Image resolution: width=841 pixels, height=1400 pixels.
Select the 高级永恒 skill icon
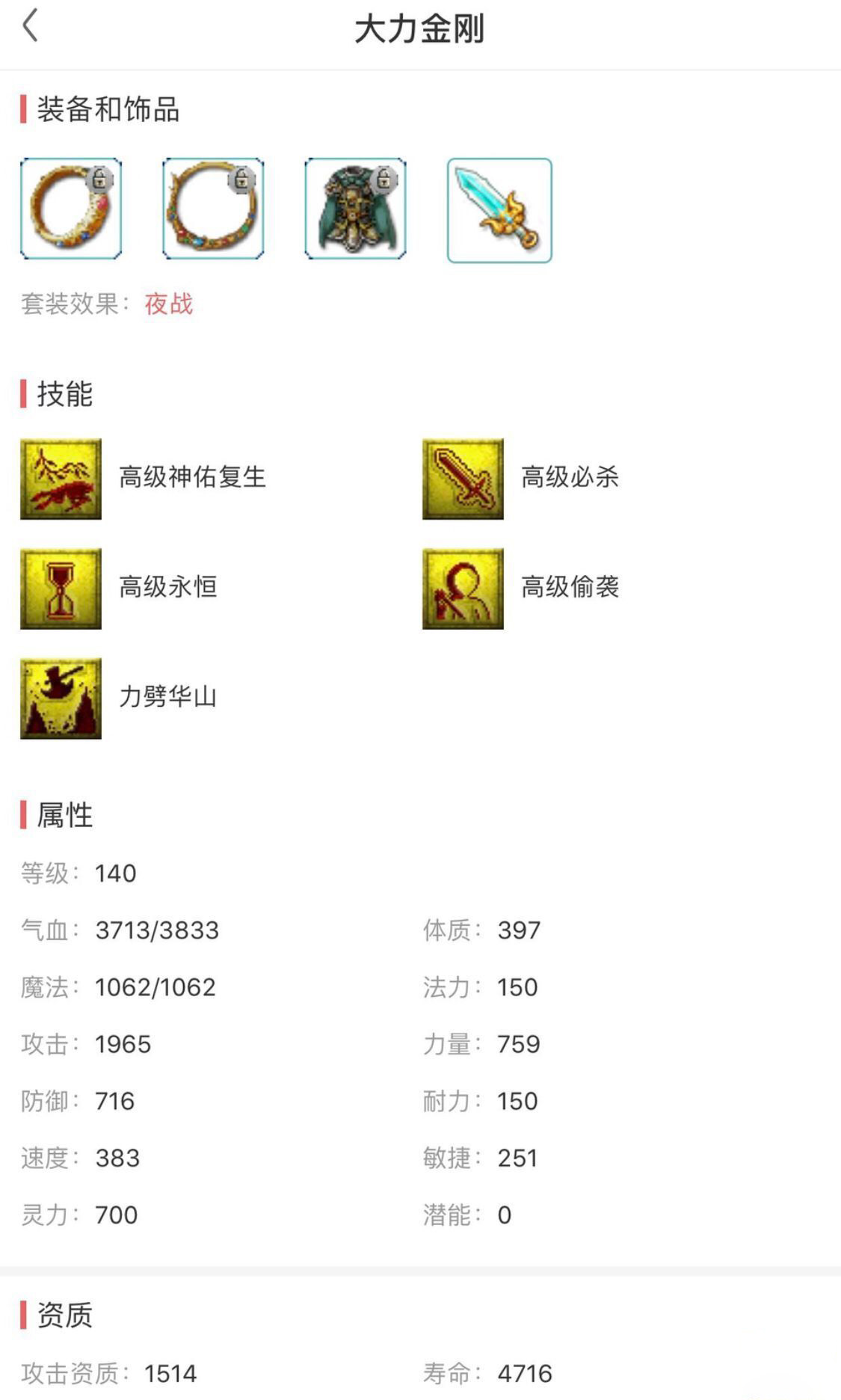pyautogui.click(x=61, y=589)
